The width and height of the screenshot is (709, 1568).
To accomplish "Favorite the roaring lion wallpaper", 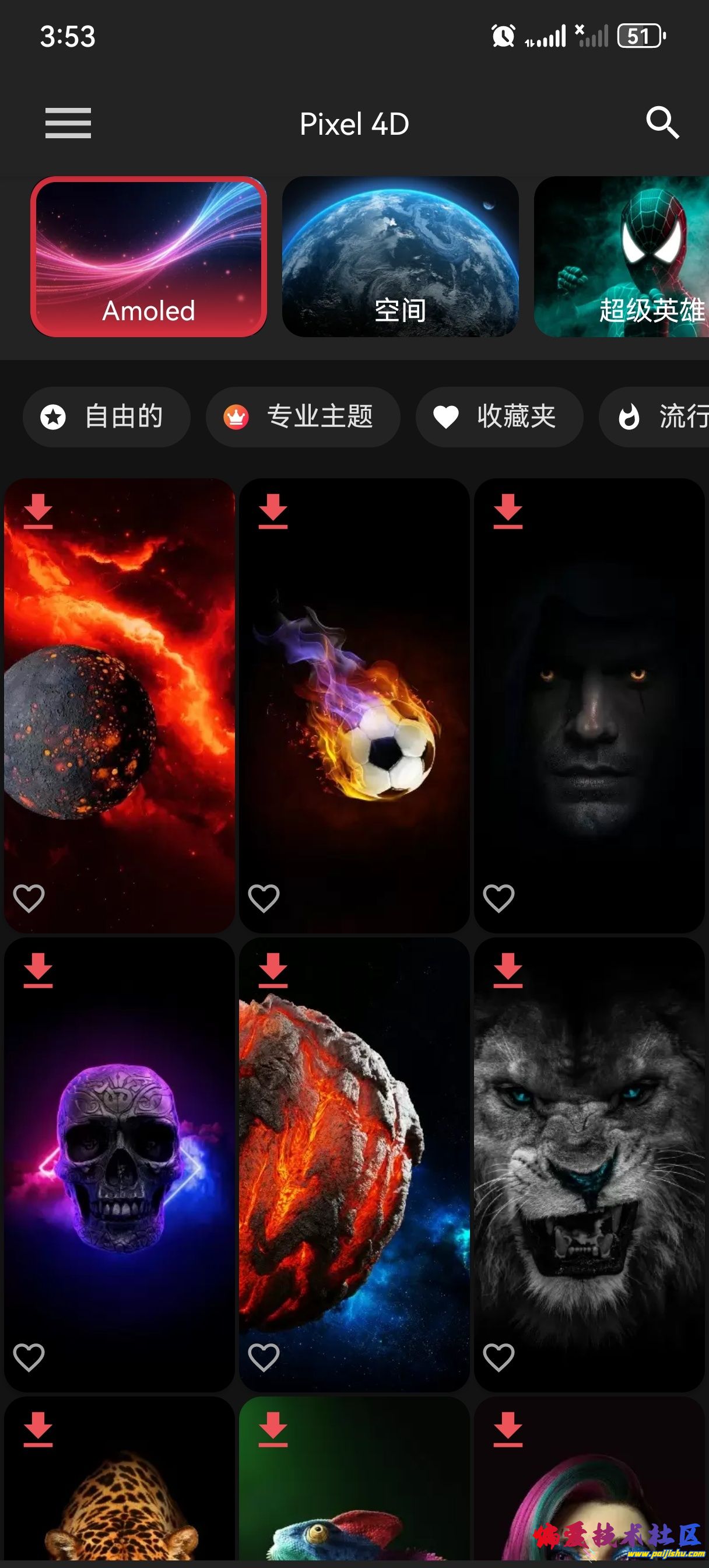I will 499,1357.
